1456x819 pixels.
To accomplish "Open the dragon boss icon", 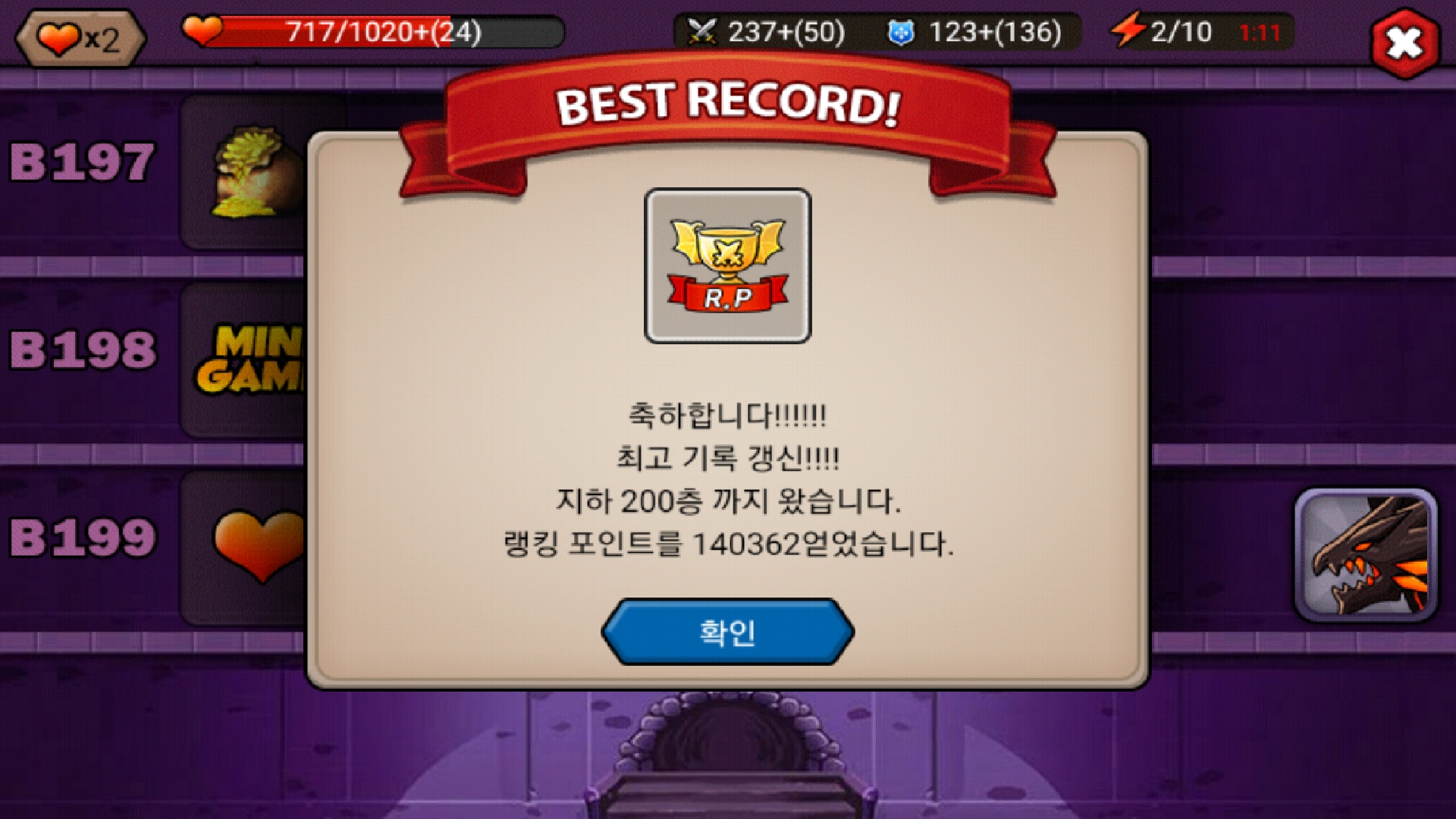I will (x=1366, y=556).
